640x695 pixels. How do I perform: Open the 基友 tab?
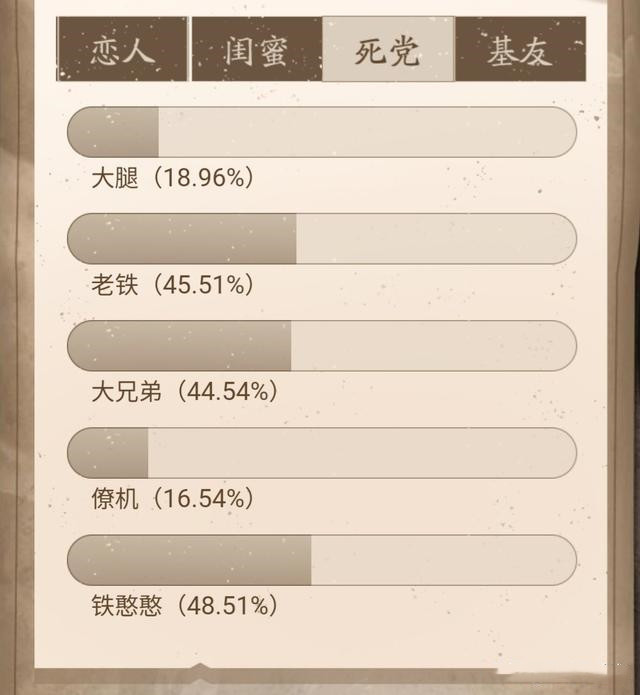click(519, 49)
